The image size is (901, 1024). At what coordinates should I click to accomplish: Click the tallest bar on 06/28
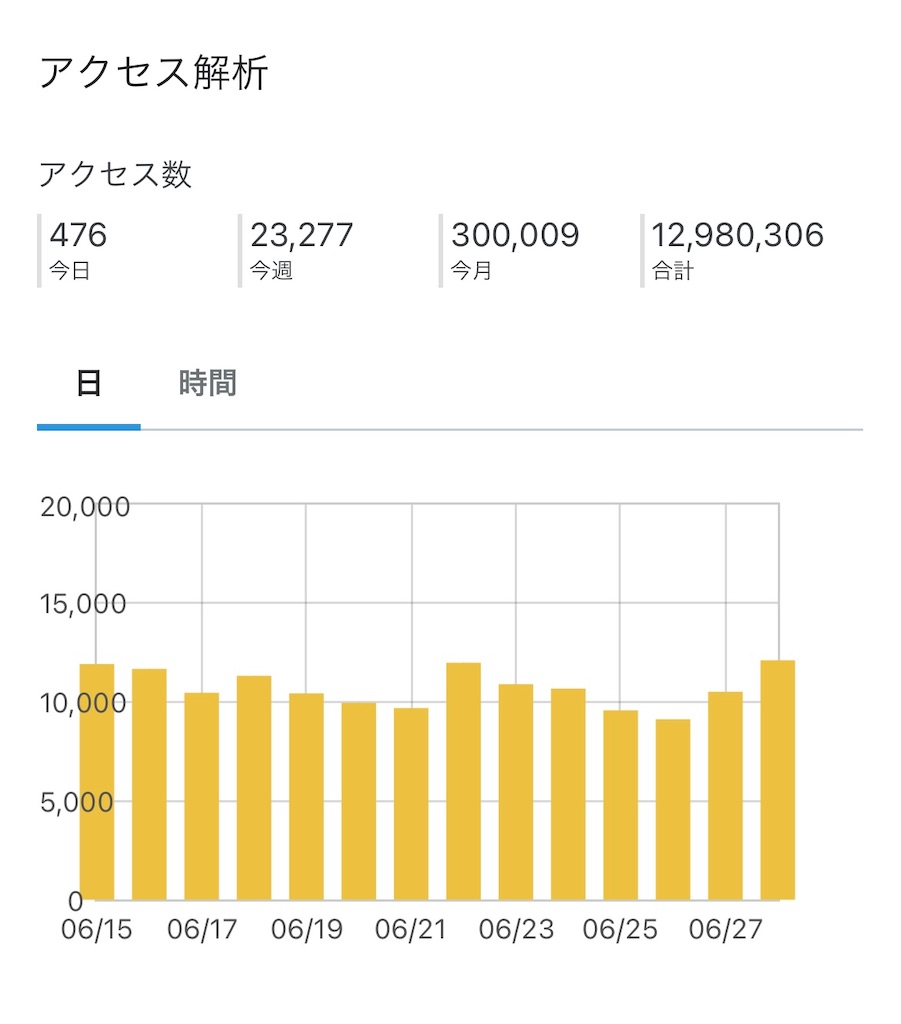click(778, 780)
